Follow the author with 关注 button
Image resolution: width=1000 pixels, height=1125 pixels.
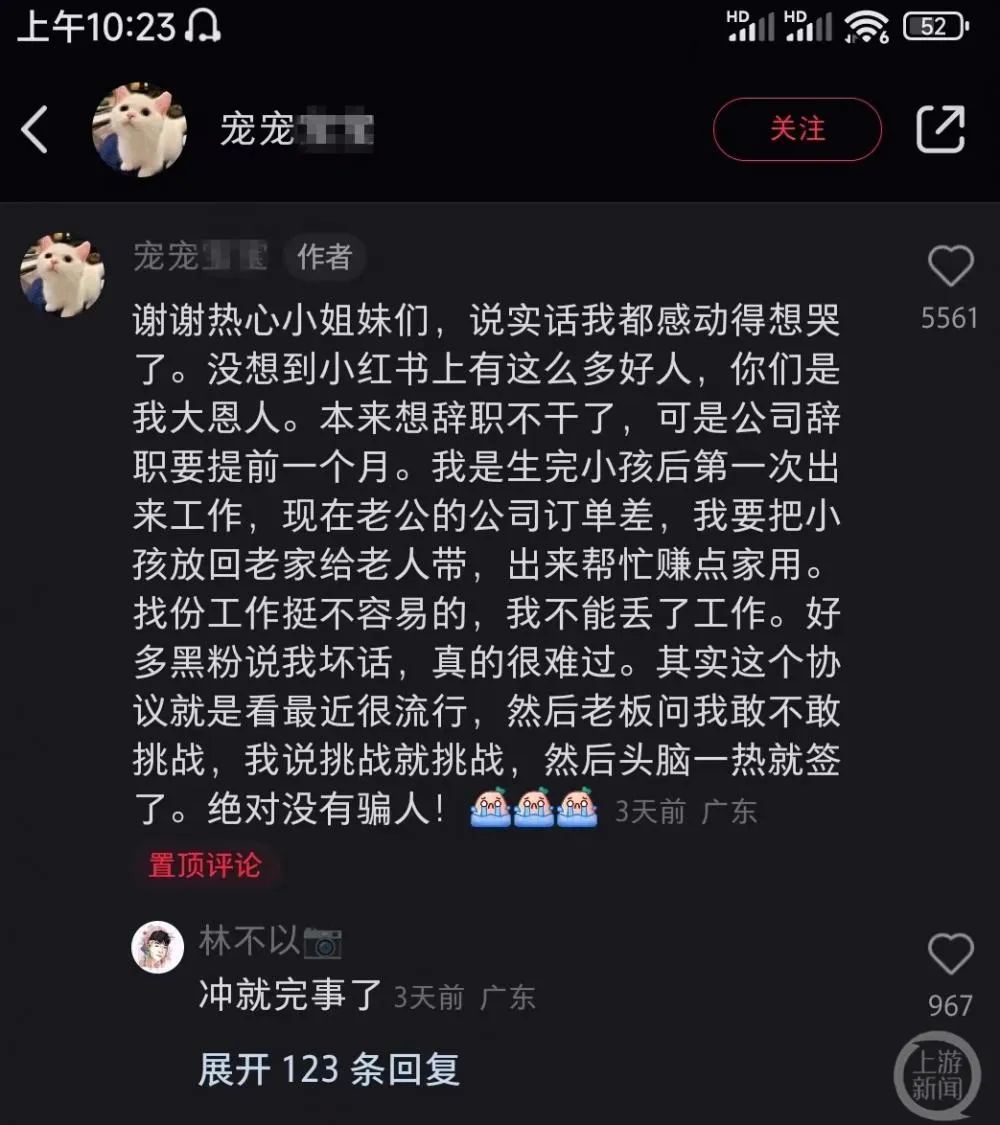797,130
